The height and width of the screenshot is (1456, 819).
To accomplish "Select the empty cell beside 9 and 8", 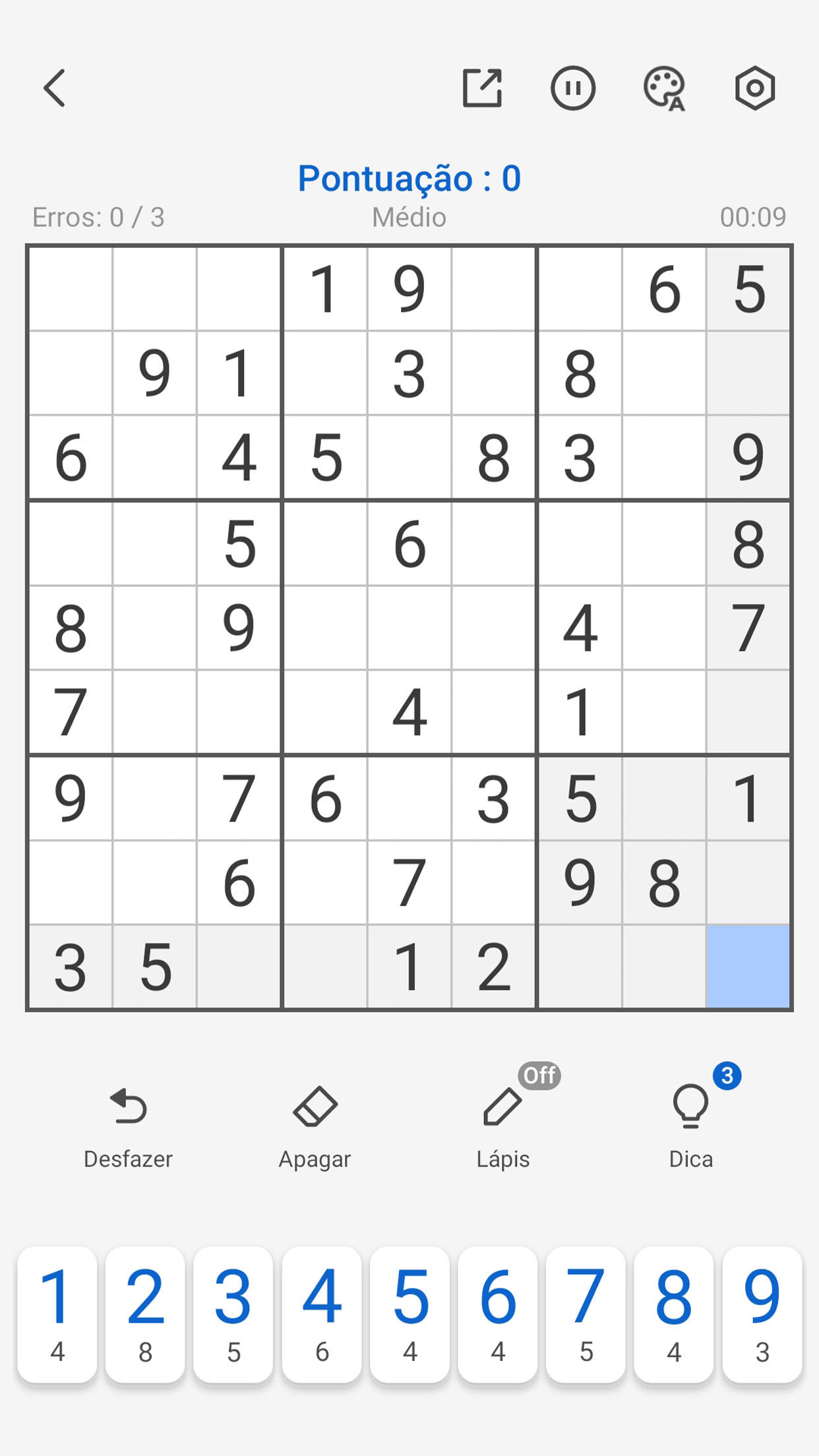I will click(748, 884).
